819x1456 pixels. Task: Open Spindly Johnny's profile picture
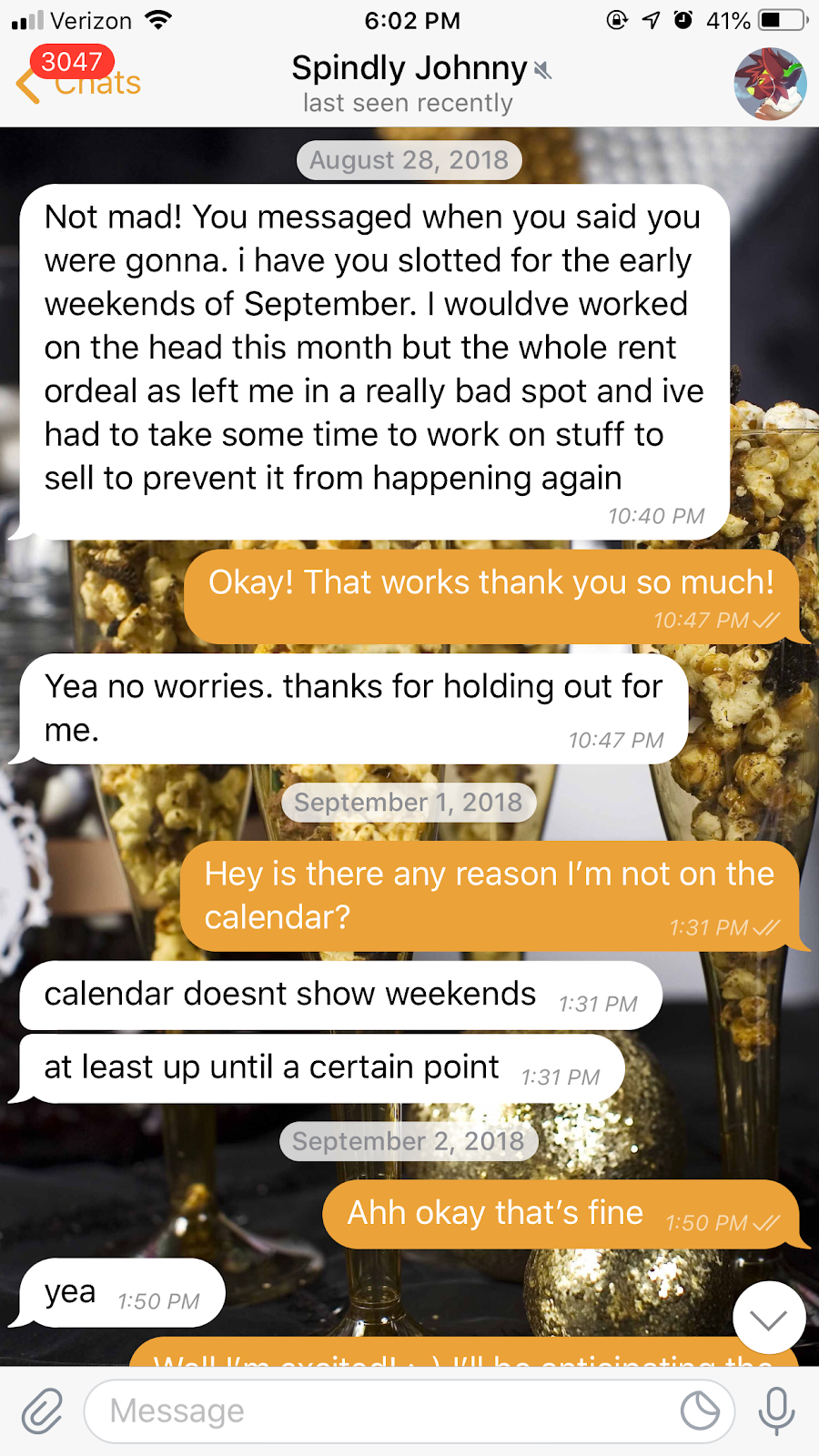[x=770, y=84]
